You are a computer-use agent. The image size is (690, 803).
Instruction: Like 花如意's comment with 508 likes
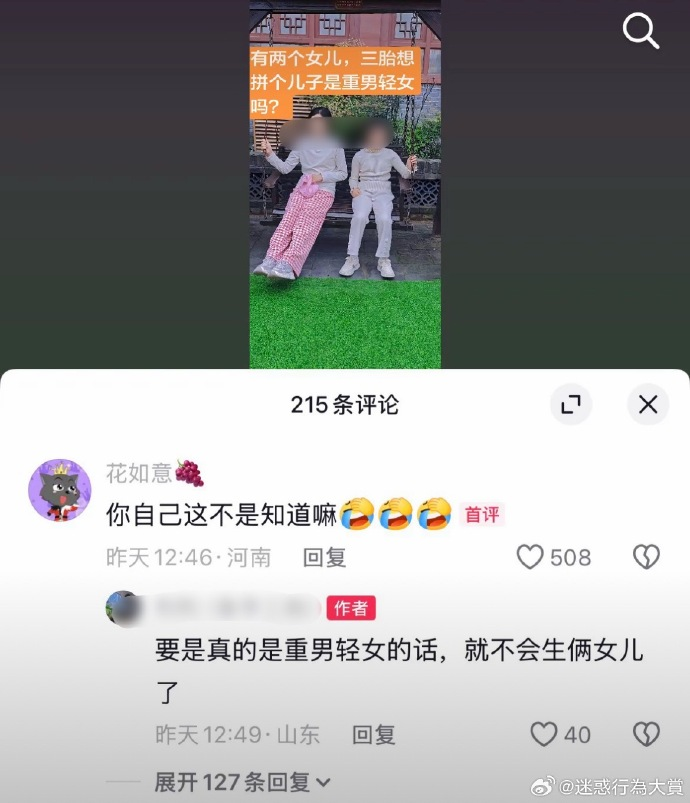[530, 557]
